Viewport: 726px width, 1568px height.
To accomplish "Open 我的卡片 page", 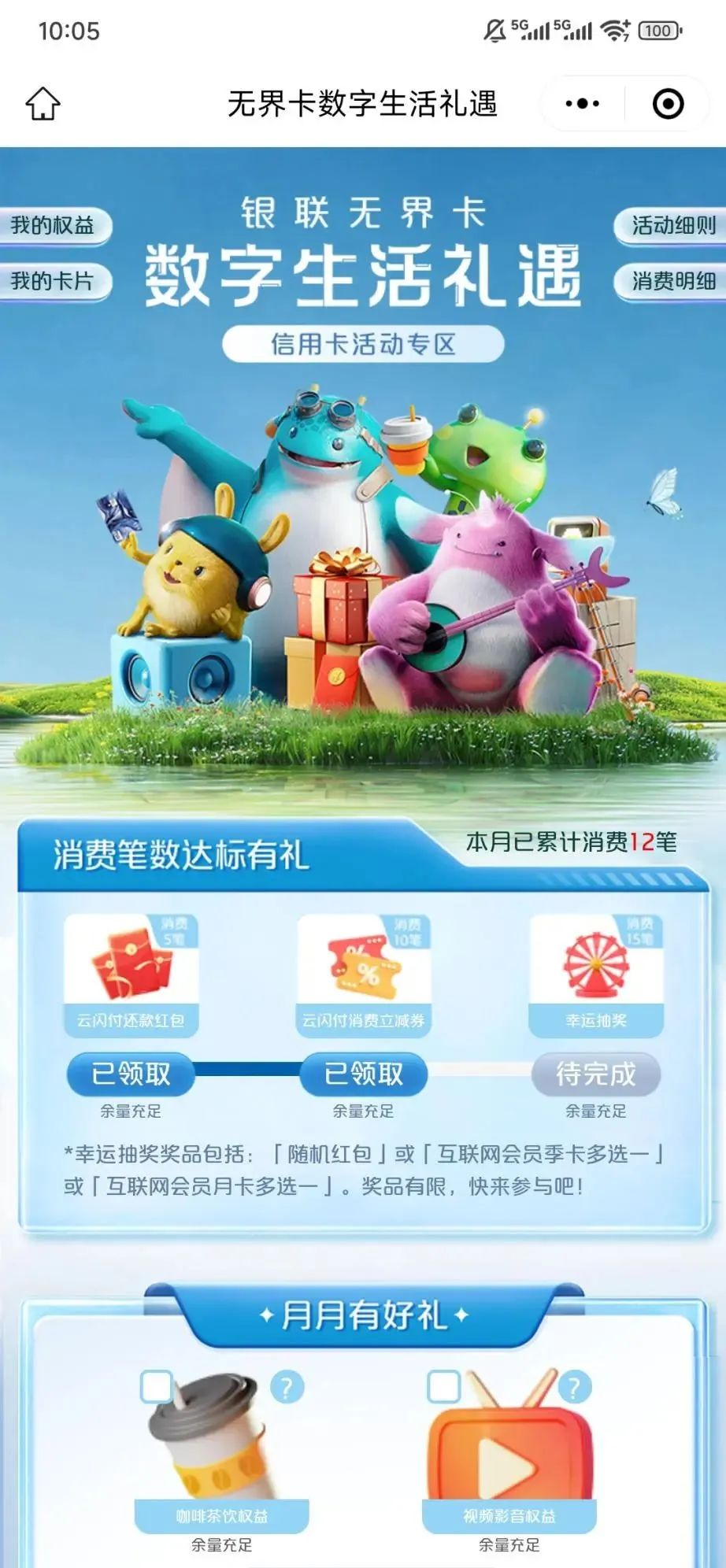I will point(54,281).
